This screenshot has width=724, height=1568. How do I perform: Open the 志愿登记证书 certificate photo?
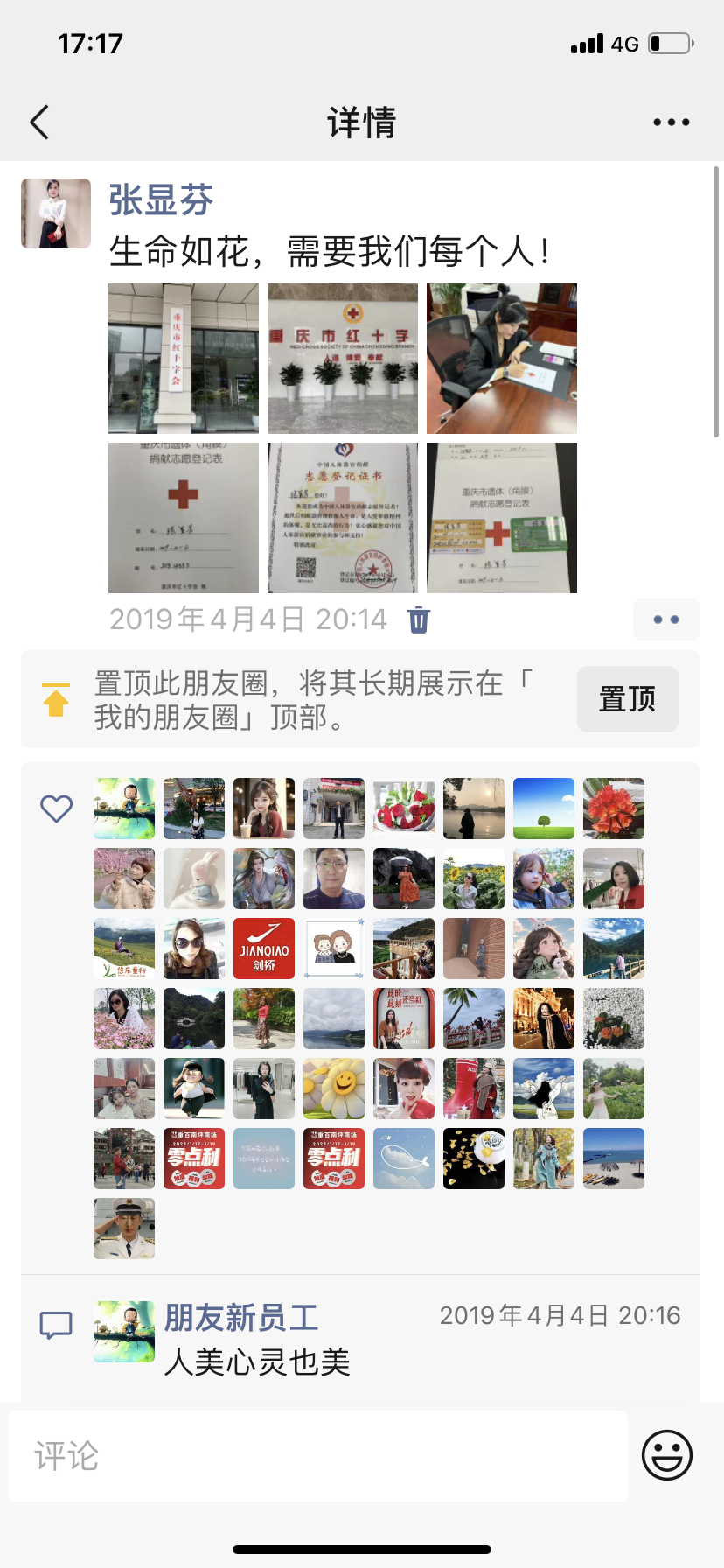(343, 518)
